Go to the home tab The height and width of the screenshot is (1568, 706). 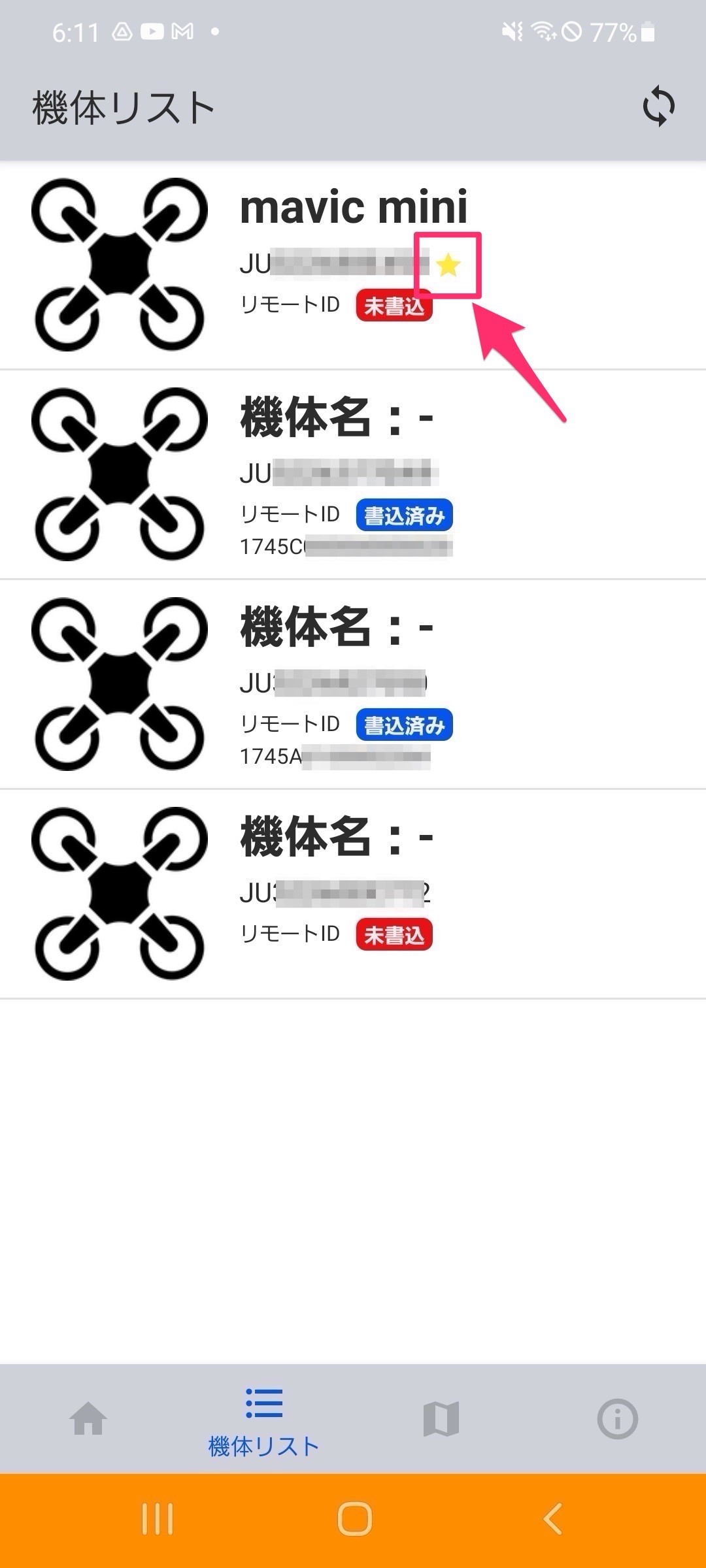(88, 1419)
